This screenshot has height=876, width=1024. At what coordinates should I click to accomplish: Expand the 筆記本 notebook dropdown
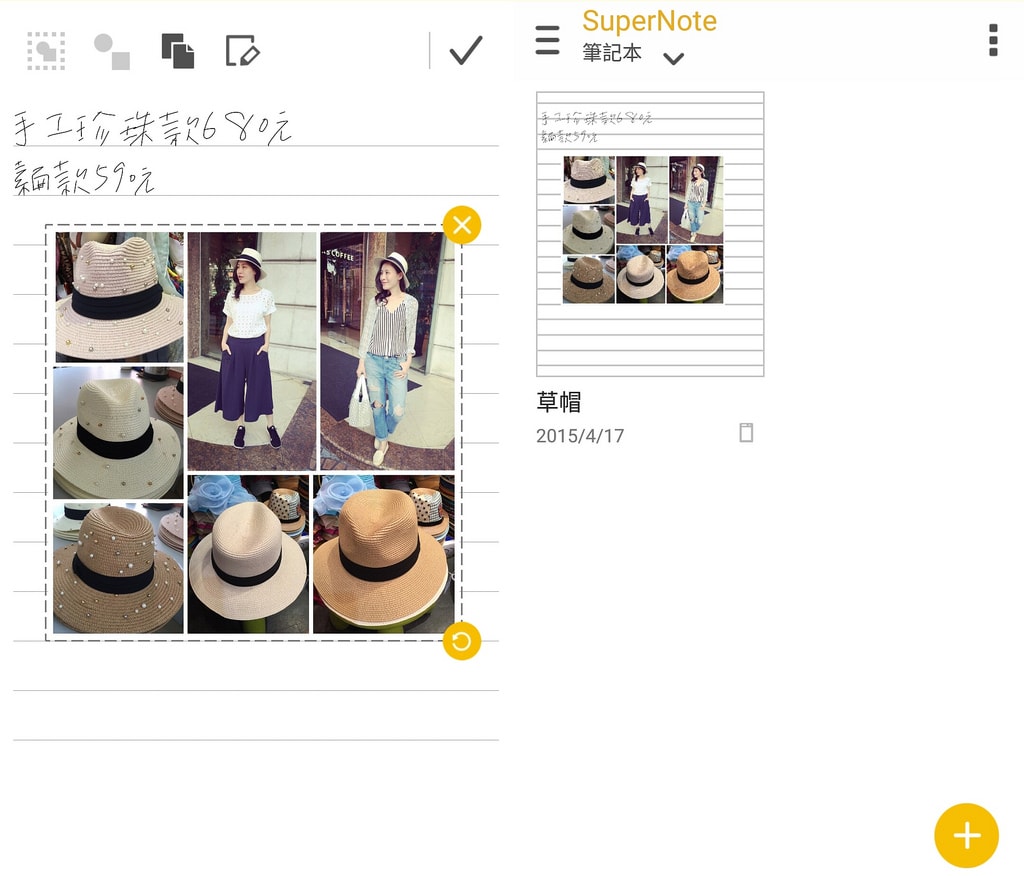point(673,57)
